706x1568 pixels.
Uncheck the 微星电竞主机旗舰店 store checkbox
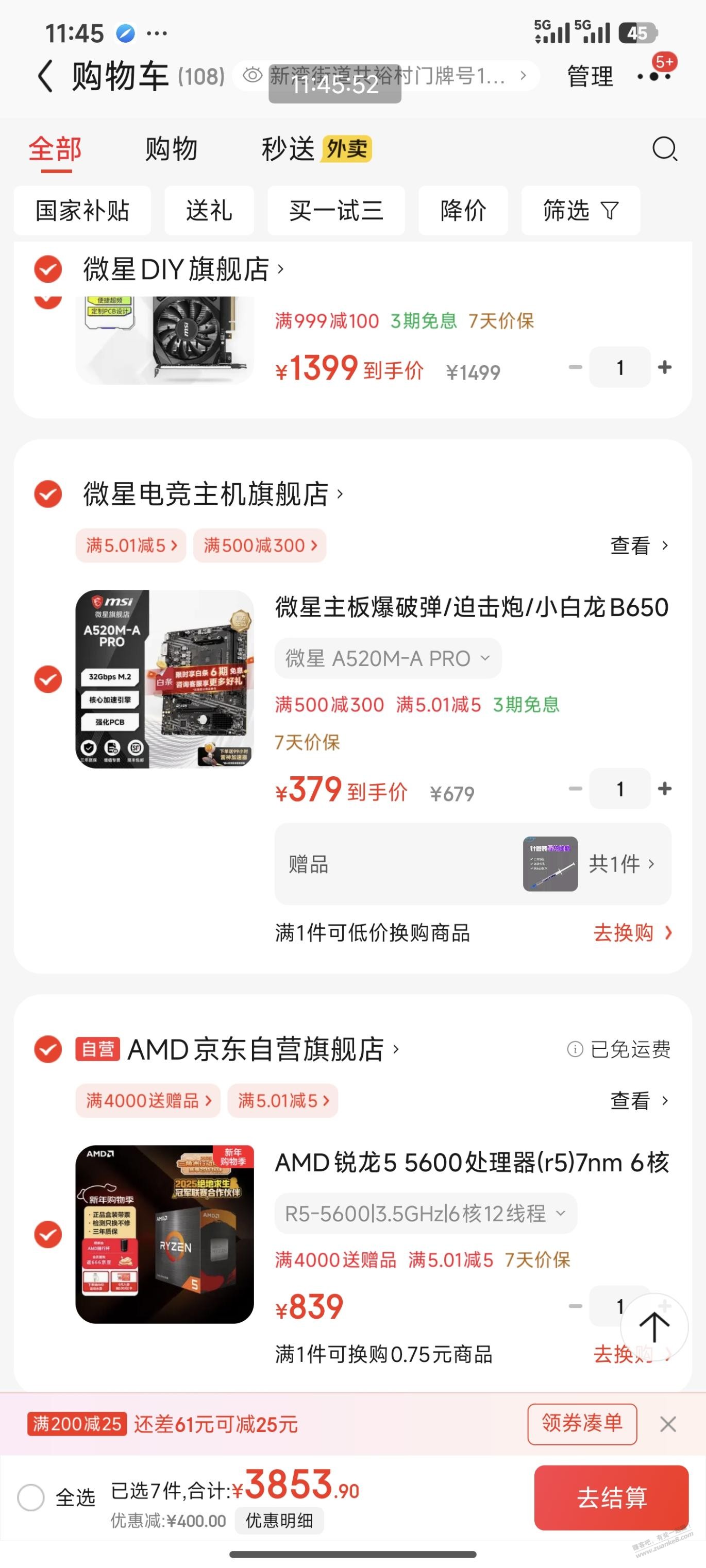(48, 493)
